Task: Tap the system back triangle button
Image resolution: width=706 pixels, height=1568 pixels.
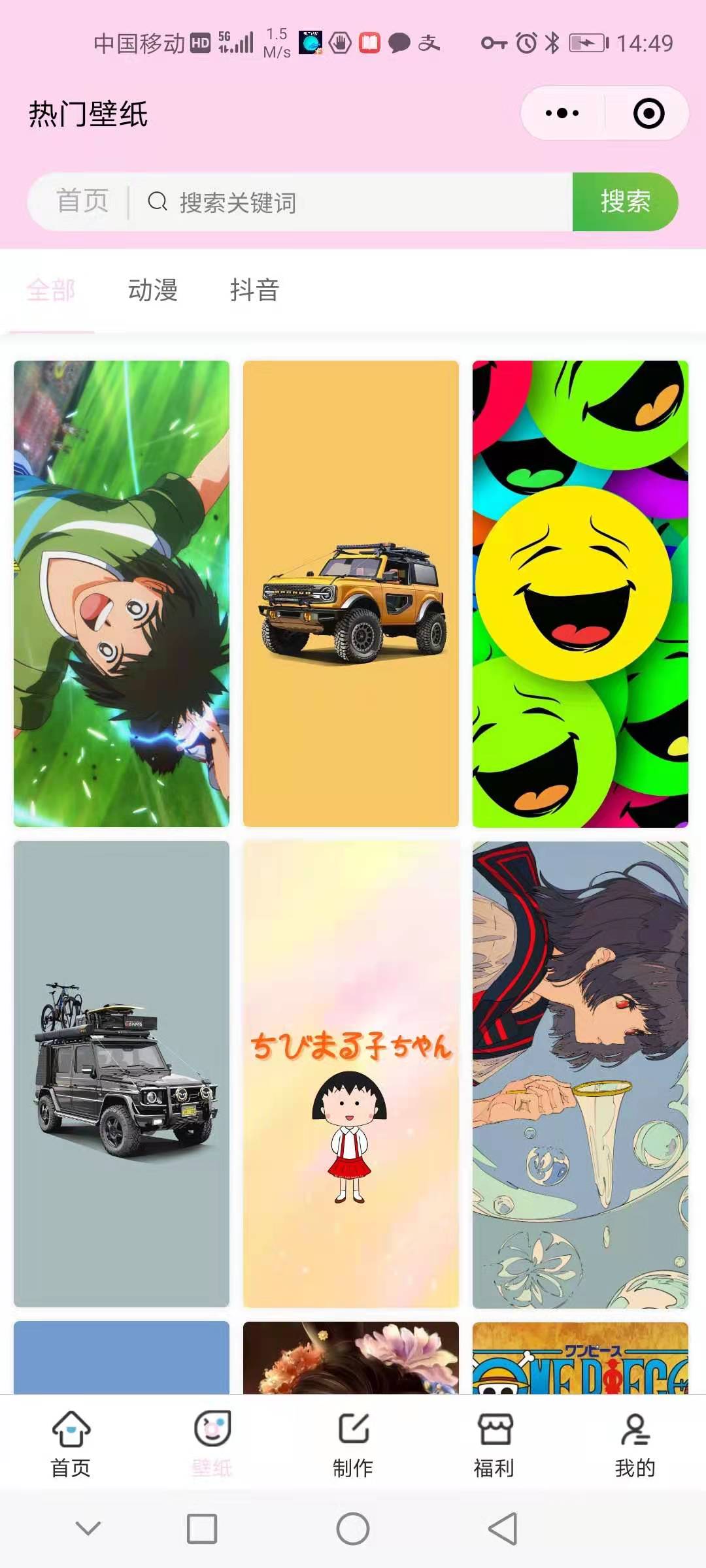Action: [x=503, y=1529]
